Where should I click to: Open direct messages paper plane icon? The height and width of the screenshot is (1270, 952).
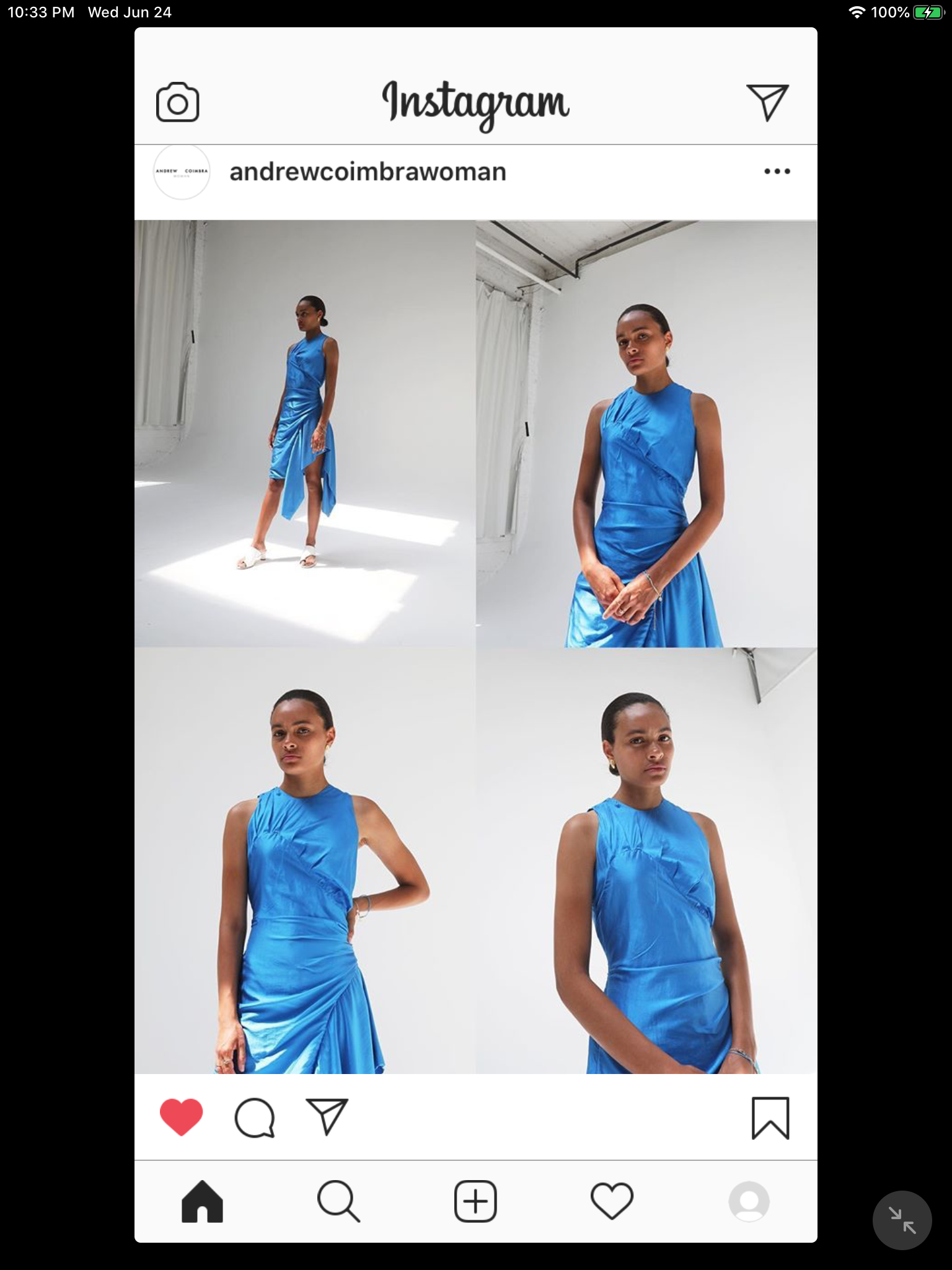767,102
